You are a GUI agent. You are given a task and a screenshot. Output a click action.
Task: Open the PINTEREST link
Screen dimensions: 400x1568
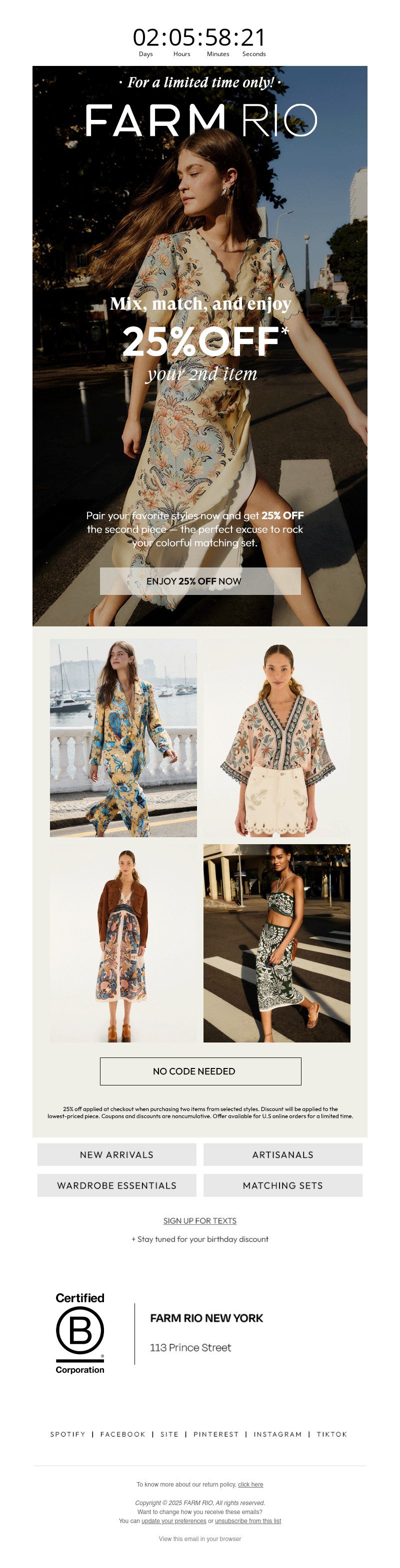216,1434
